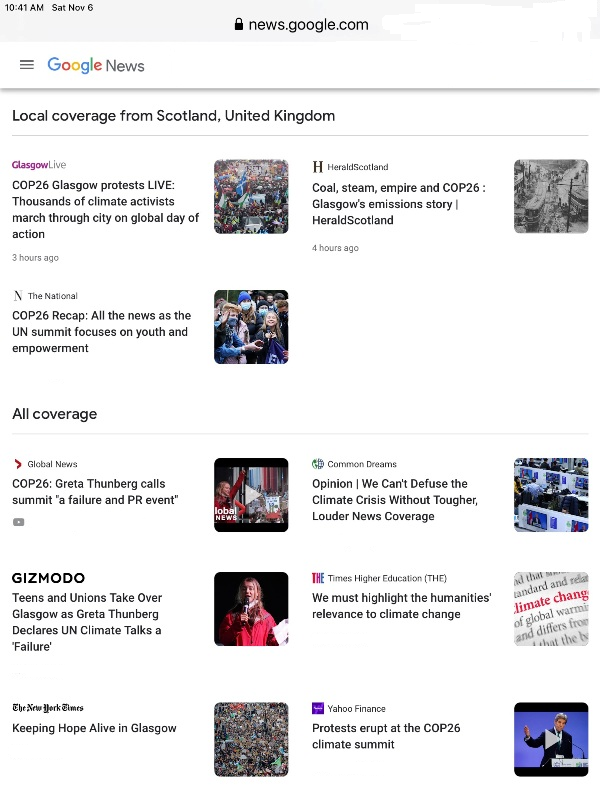Play the Yahoo Finance video thumbnail

tap(551, 739)
